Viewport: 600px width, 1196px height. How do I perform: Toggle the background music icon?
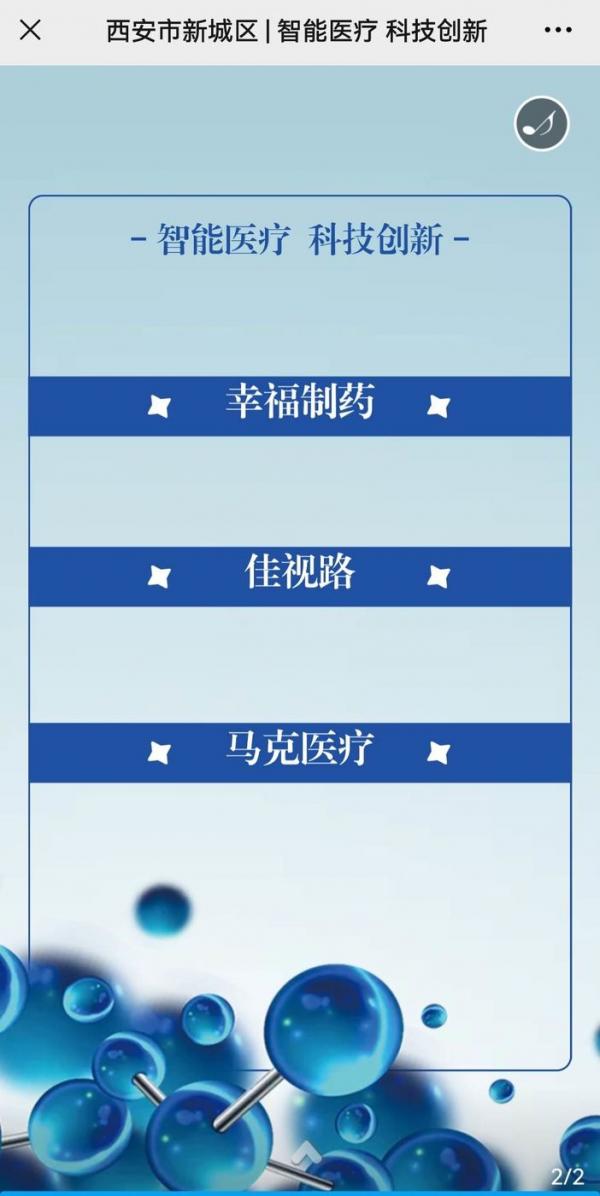[x=542, y=124]
